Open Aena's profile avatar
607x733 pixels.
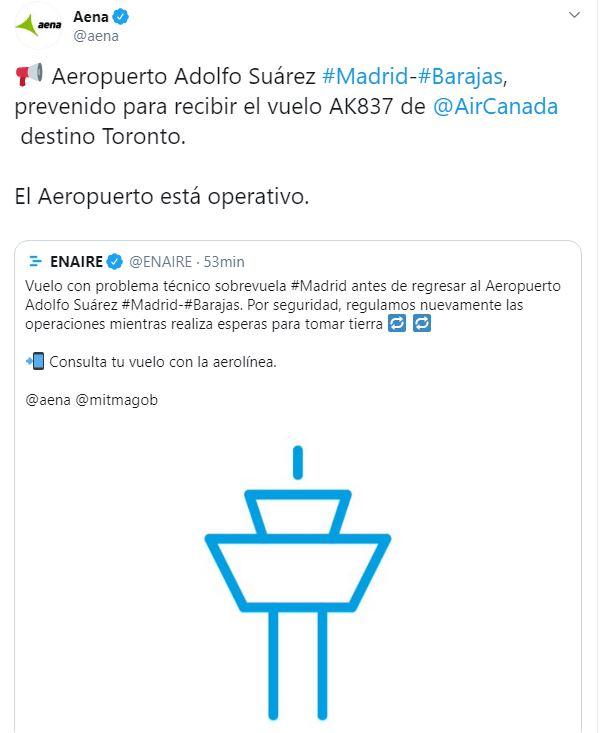(x=39, y=26)
